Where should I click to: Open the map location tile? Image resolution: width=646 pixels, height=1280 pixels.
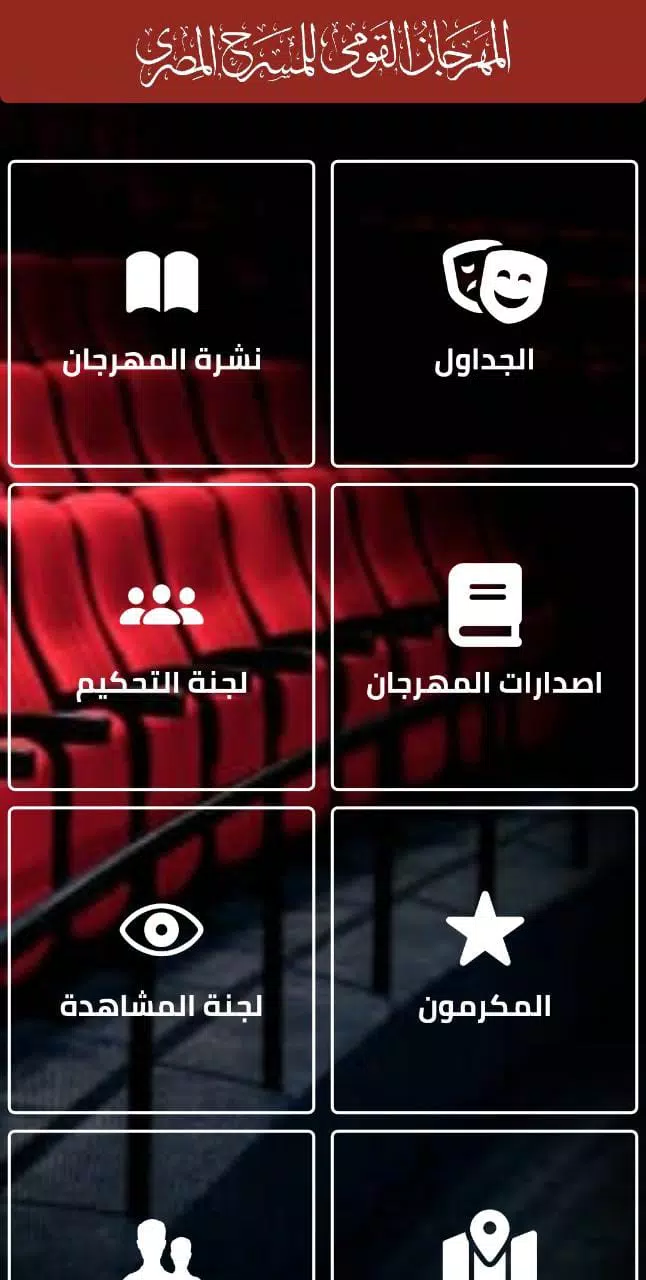[484, 1205]
